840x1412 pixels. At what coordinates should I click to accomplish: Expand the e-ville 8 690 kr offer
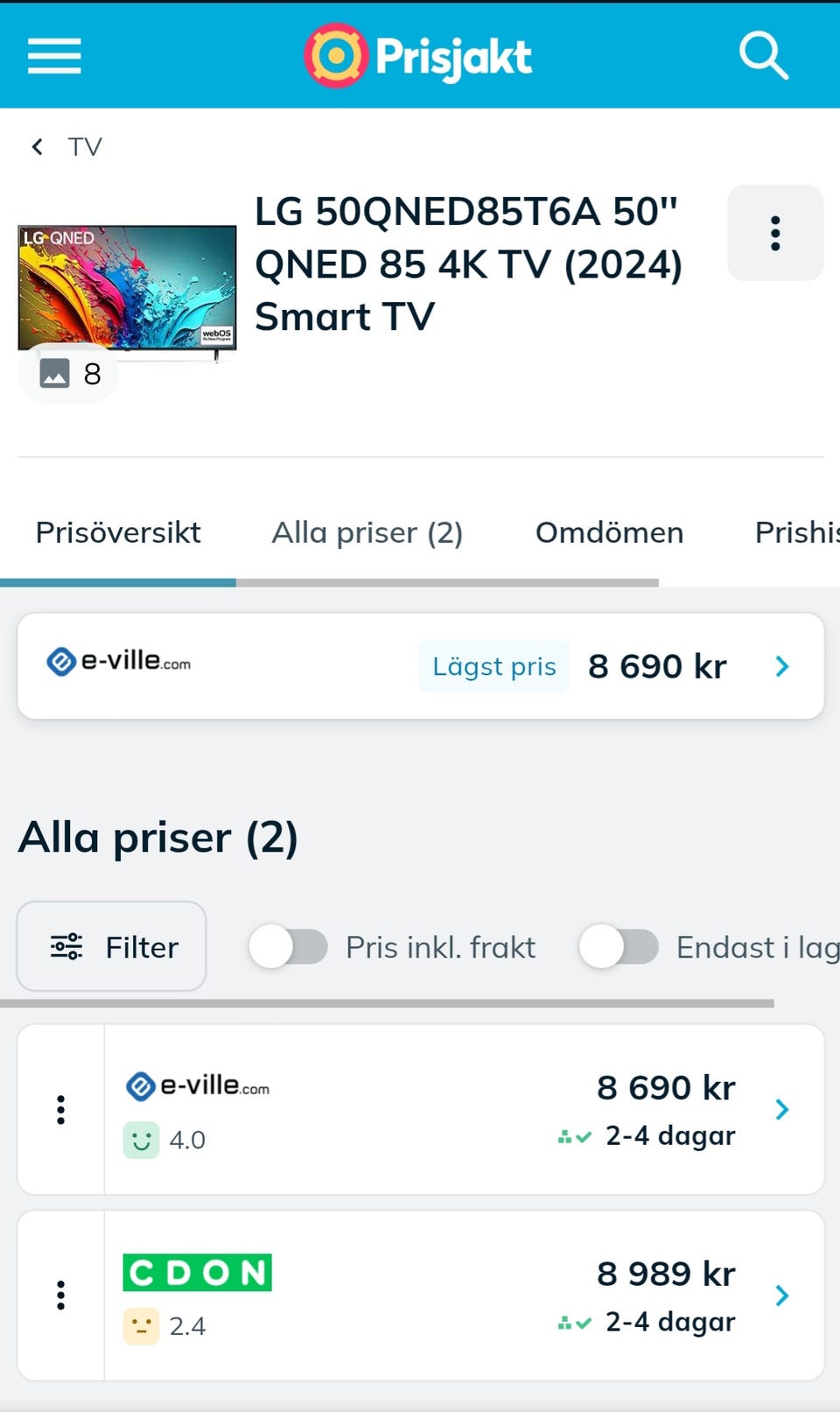click(x=781, y=1109)
